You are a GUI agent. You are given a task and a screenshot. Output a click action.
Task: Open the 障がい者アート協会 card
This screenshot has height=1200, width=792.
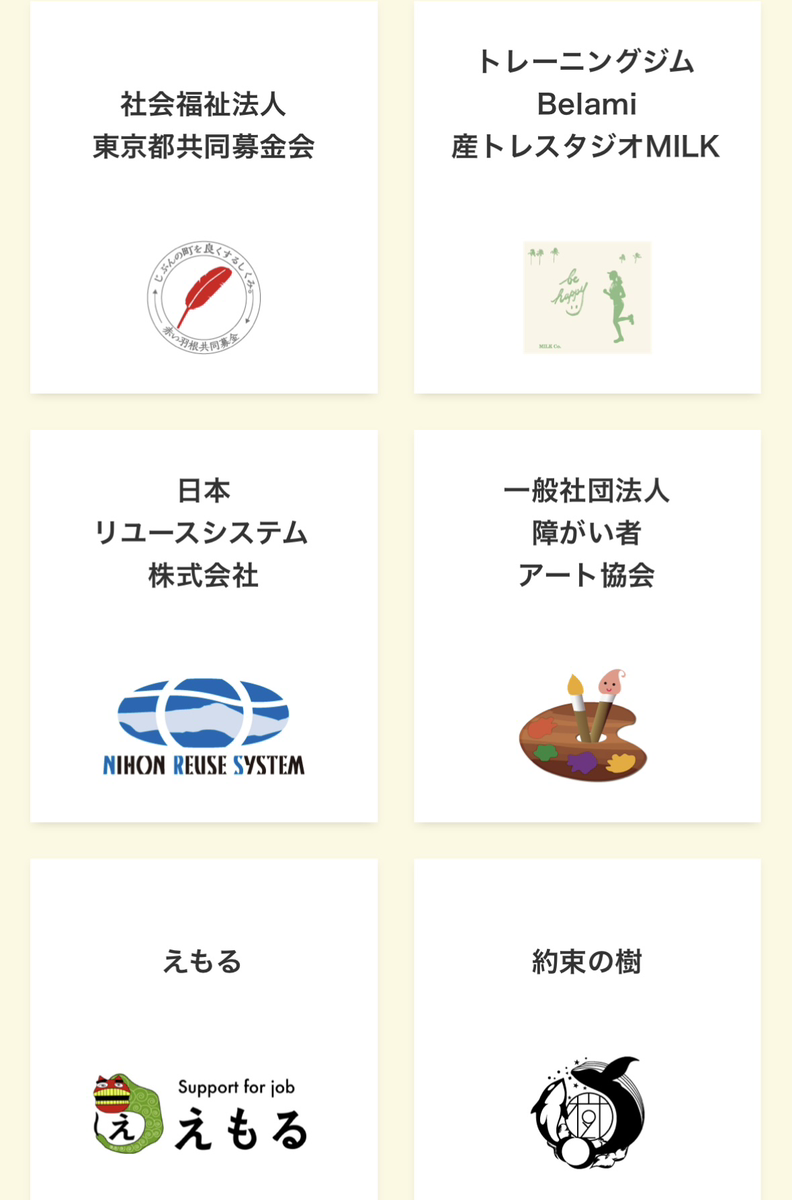click(x=587, y=626)
